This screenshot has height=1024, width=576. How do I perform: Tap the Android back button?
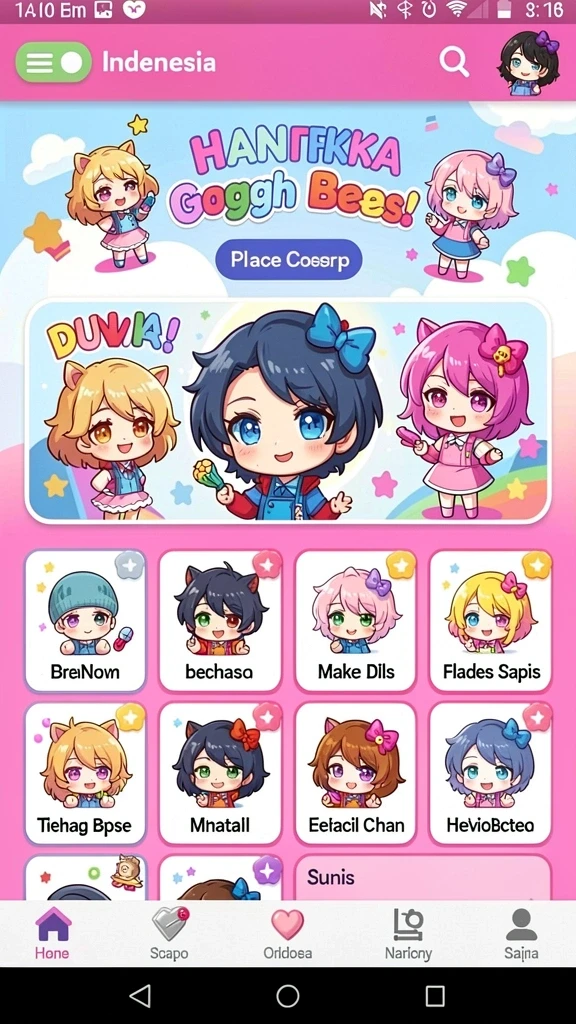[x=140, y=996]
